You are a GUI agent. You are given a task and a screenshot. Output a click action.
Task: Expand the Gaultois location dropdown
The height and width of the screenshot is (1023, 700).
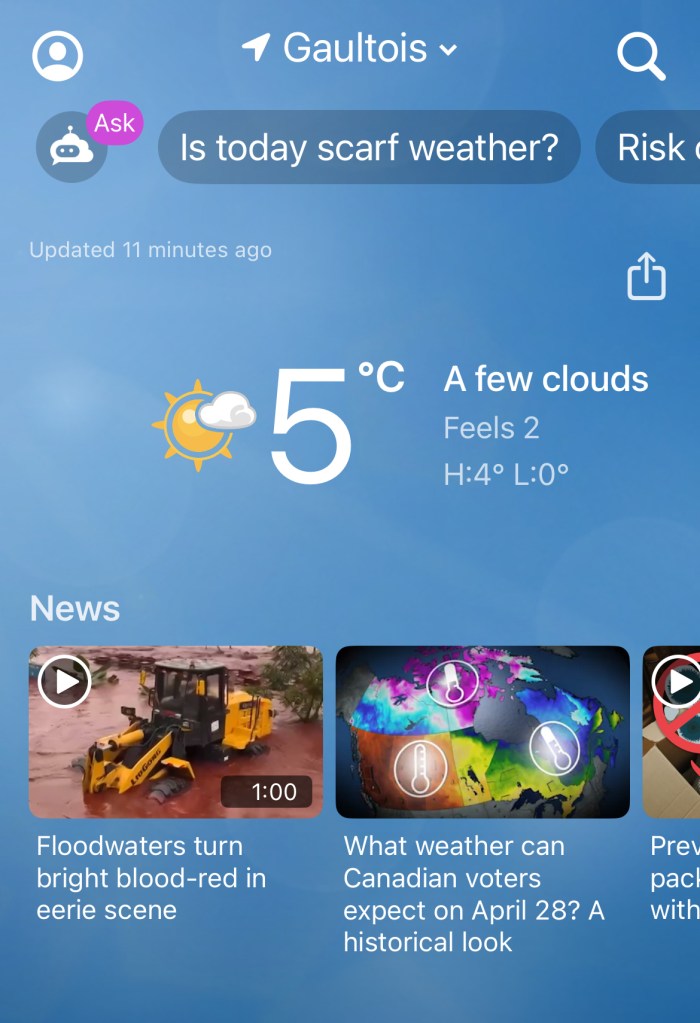click(x=350, y=48)
